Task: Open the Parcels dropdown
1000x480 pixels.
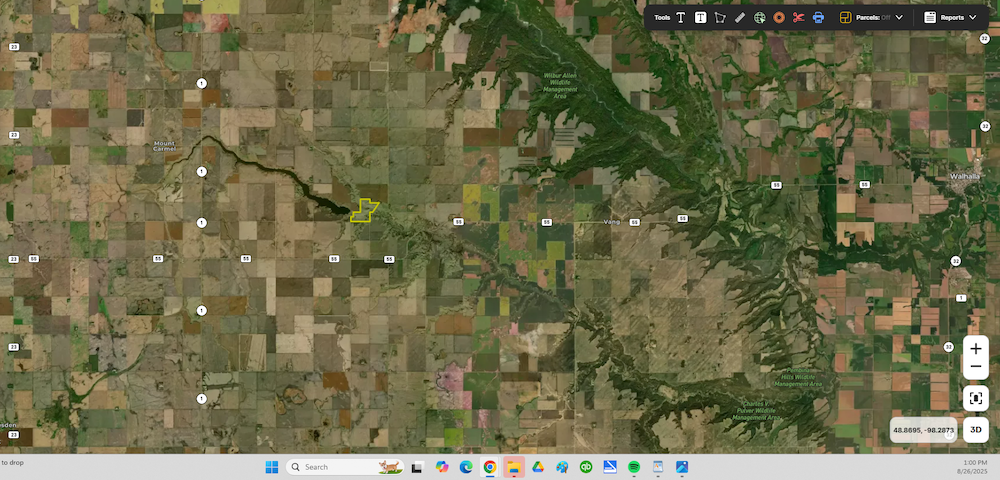Action: pos(872,17)
